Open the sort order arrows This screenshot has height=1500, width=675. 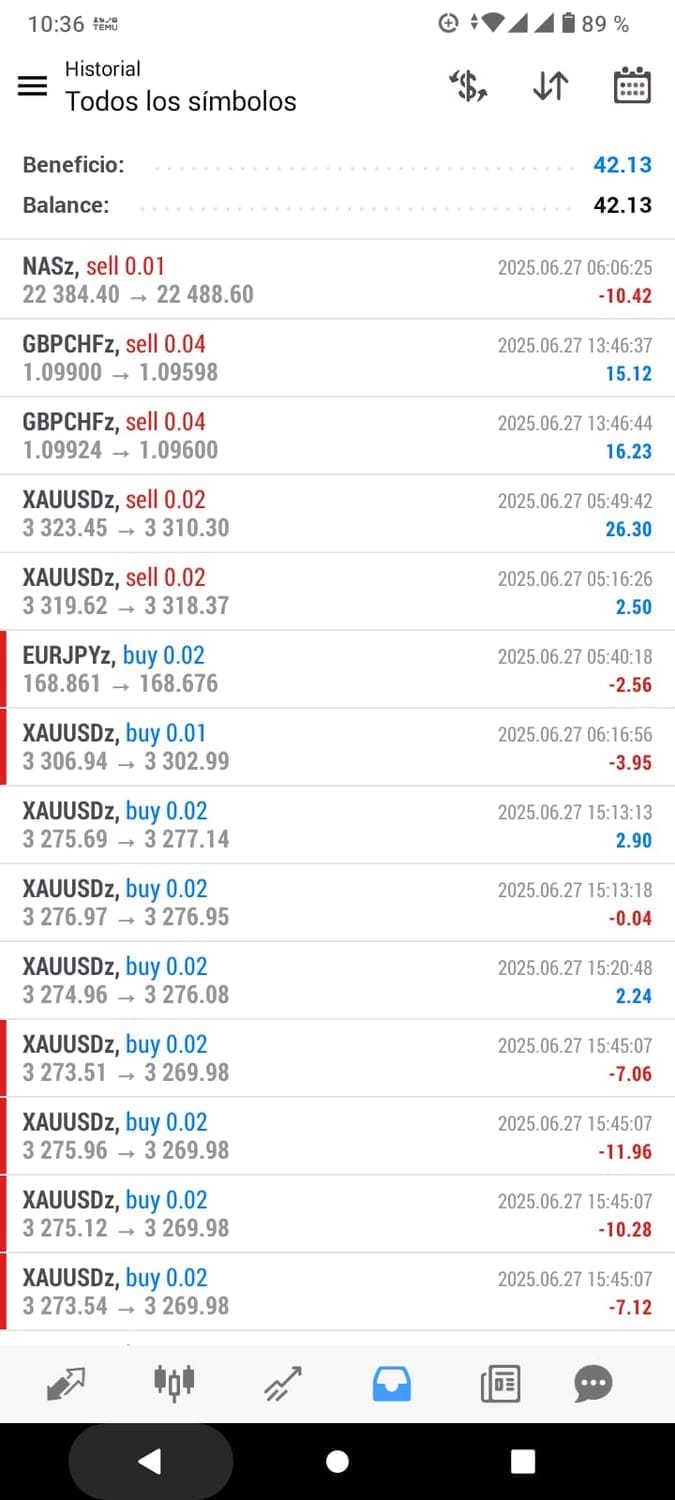pos(550,86)
